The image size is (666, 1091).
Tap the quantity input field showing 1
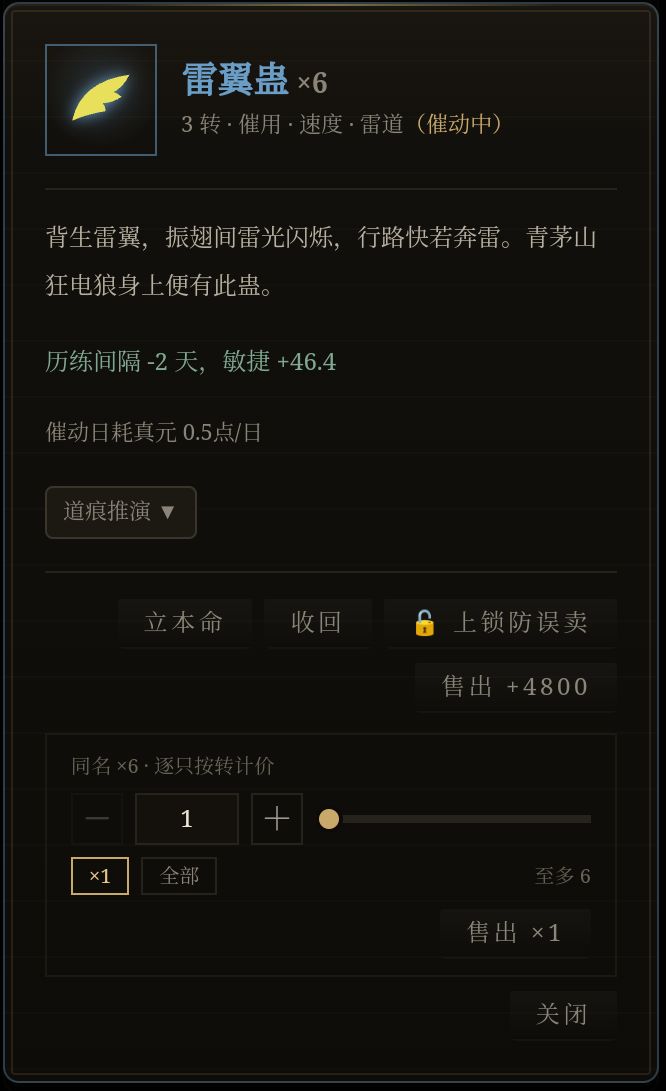187,818
